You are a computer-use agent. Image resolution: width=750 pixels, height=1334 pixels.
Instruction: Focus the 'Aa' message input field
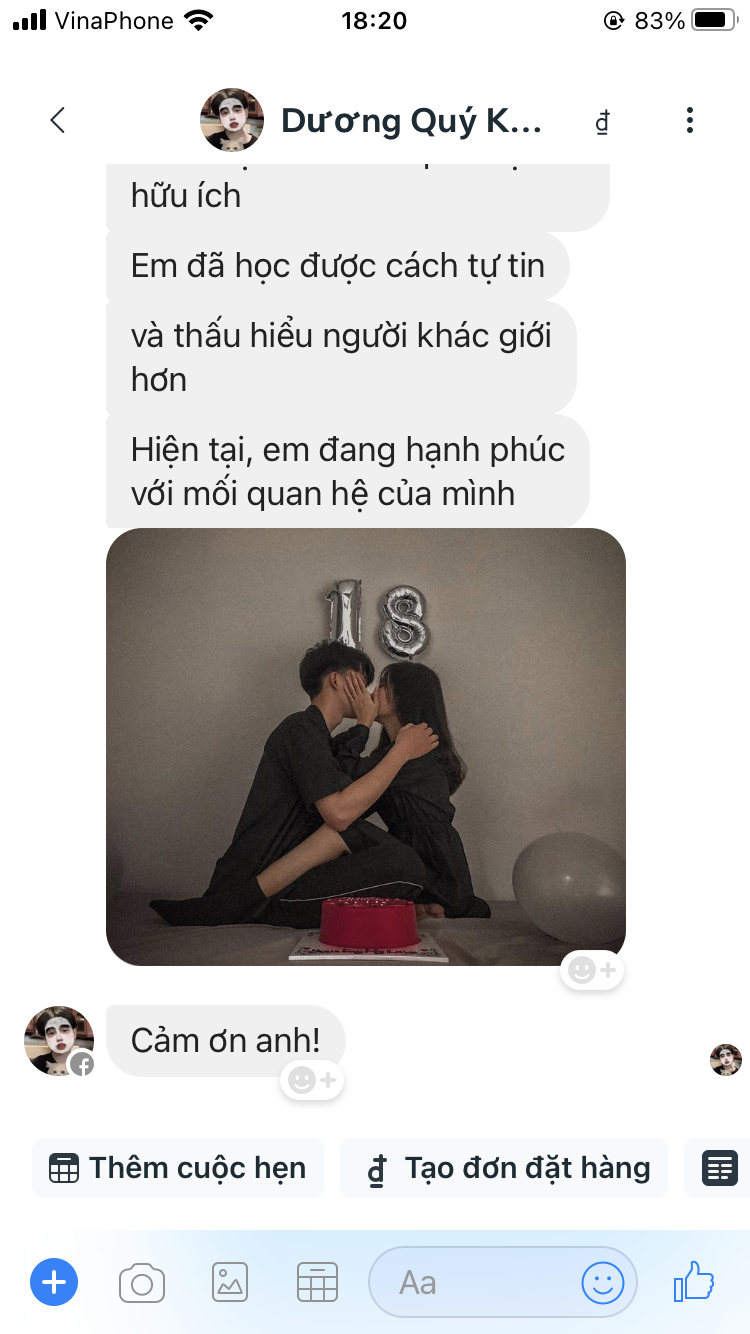[x=470, y=1282]
